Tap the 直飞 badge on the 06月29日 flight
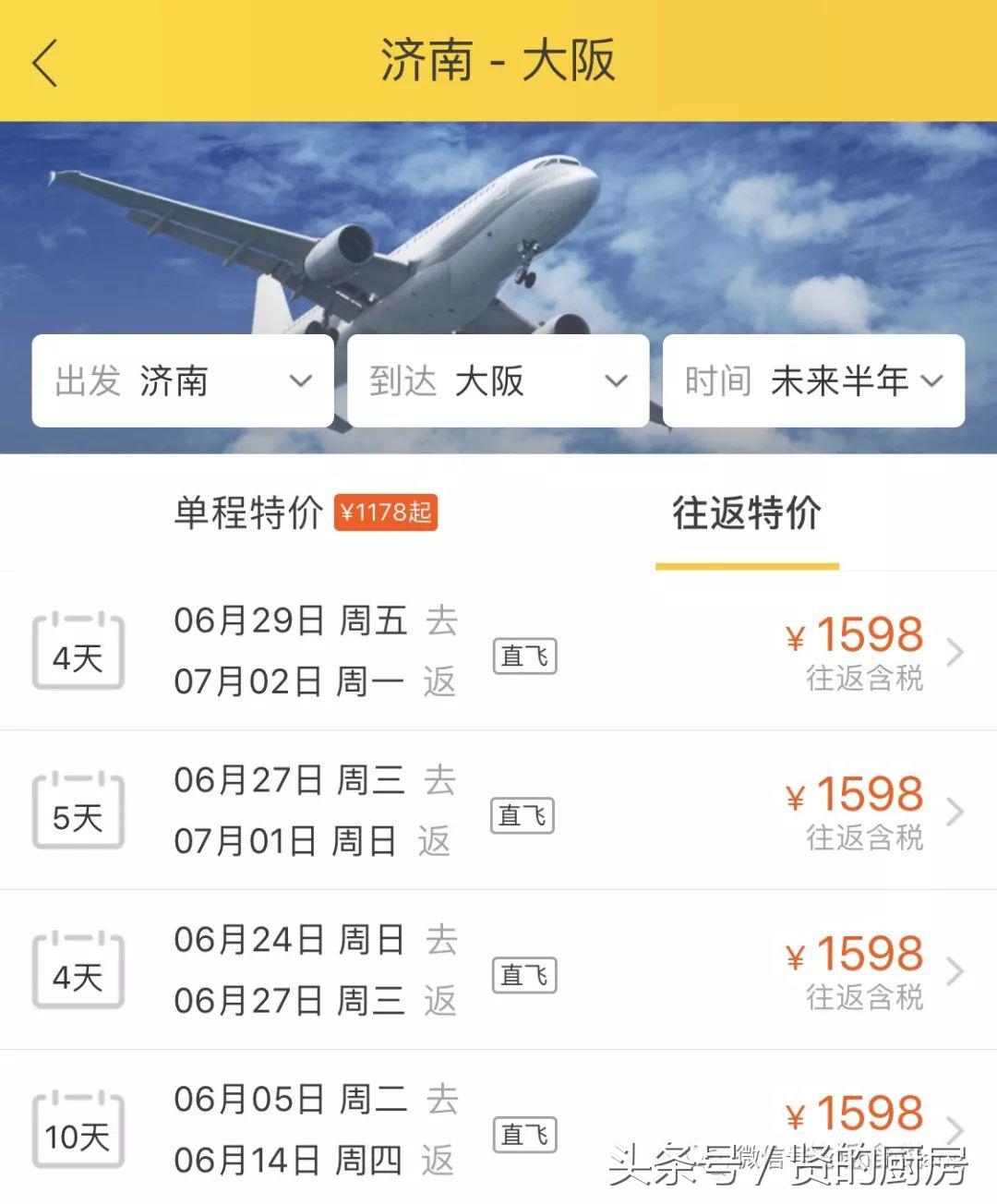The height and width of the screenshot is (1204, 997). pos(524,656)
